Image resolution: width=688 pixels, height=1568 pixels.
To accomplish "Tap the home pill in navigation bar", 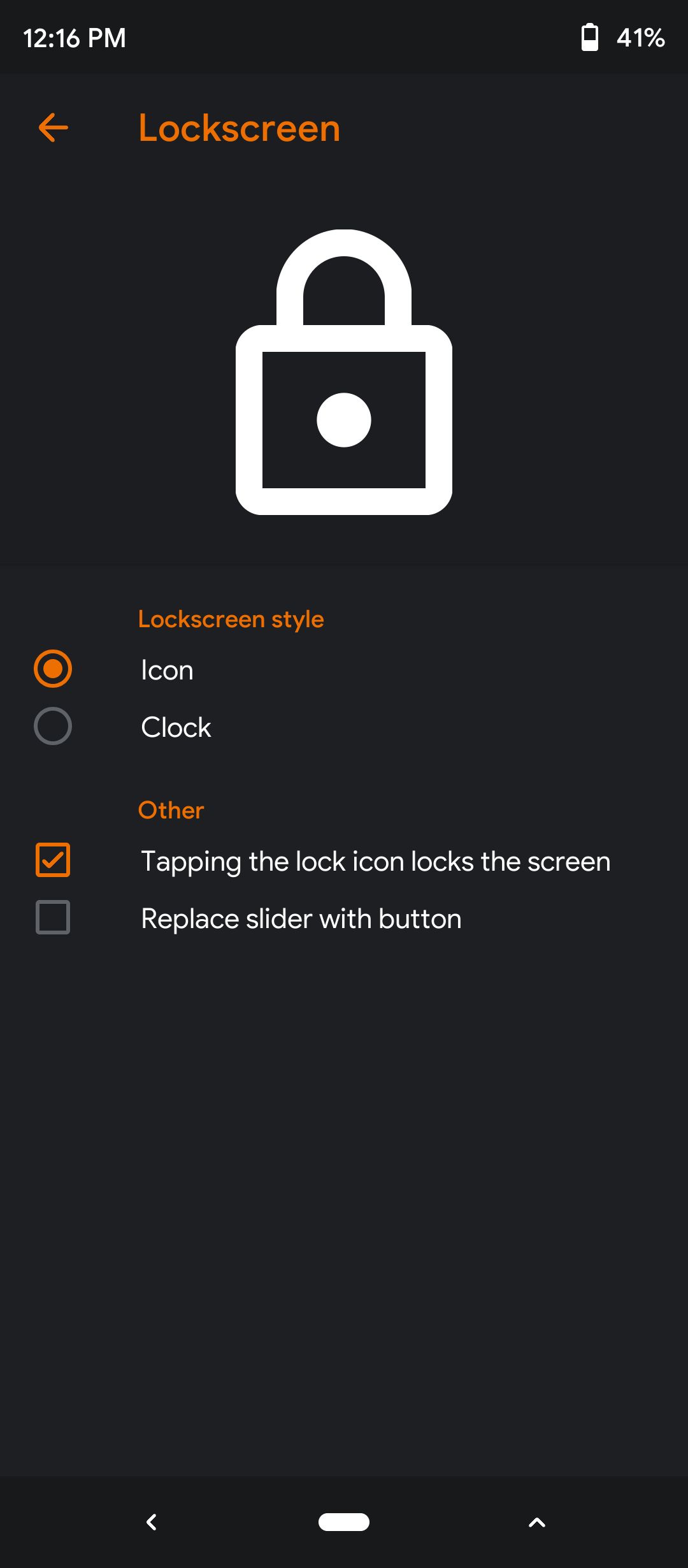I will pos(344,1522).
